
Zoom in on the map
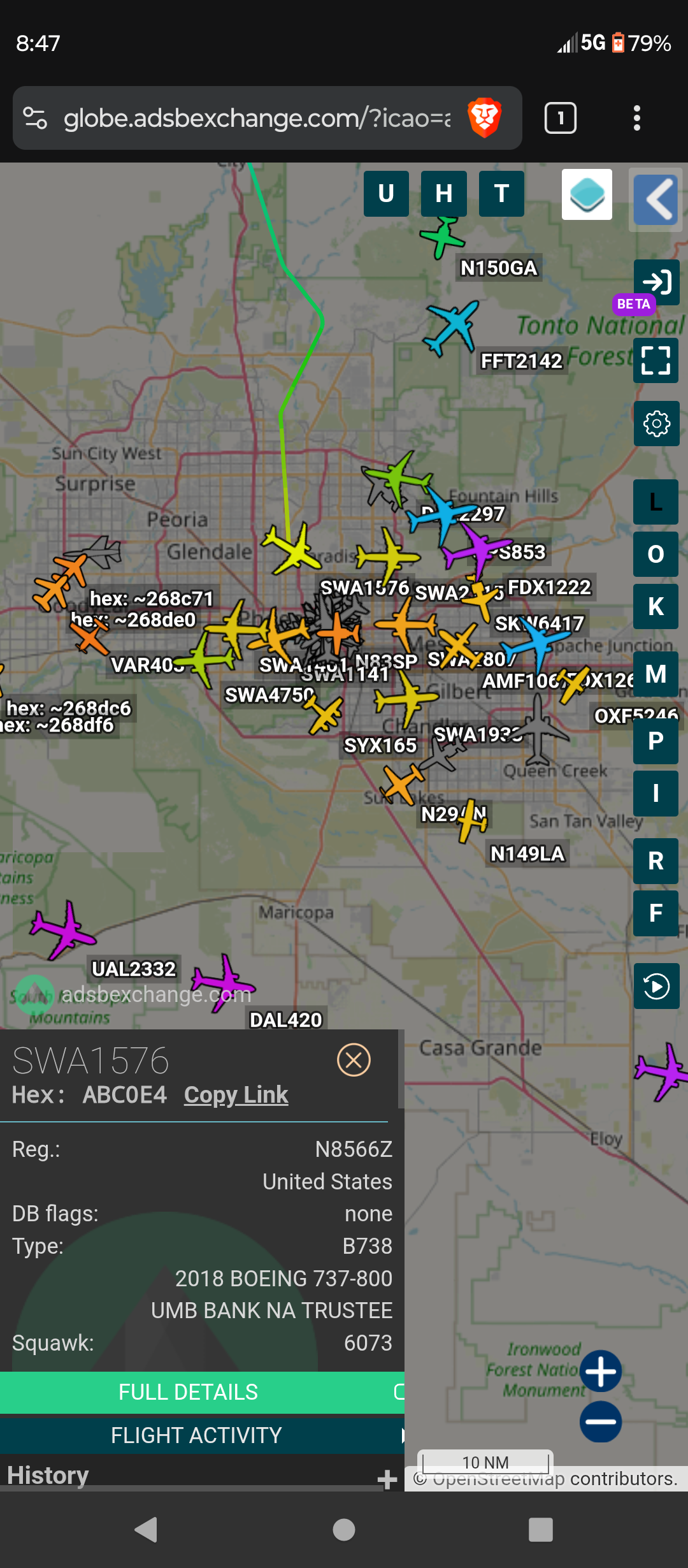coord(601,1371)
